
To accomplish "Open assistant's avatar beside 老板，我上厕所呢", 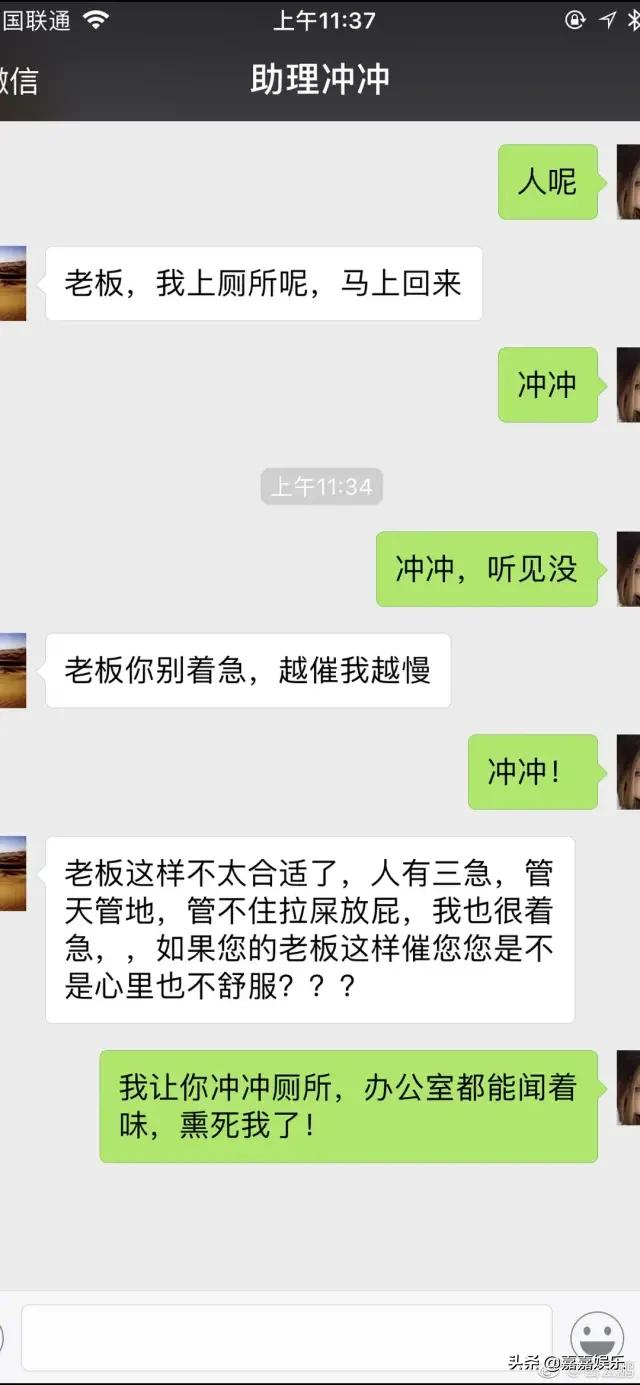I will pos(13,283).
